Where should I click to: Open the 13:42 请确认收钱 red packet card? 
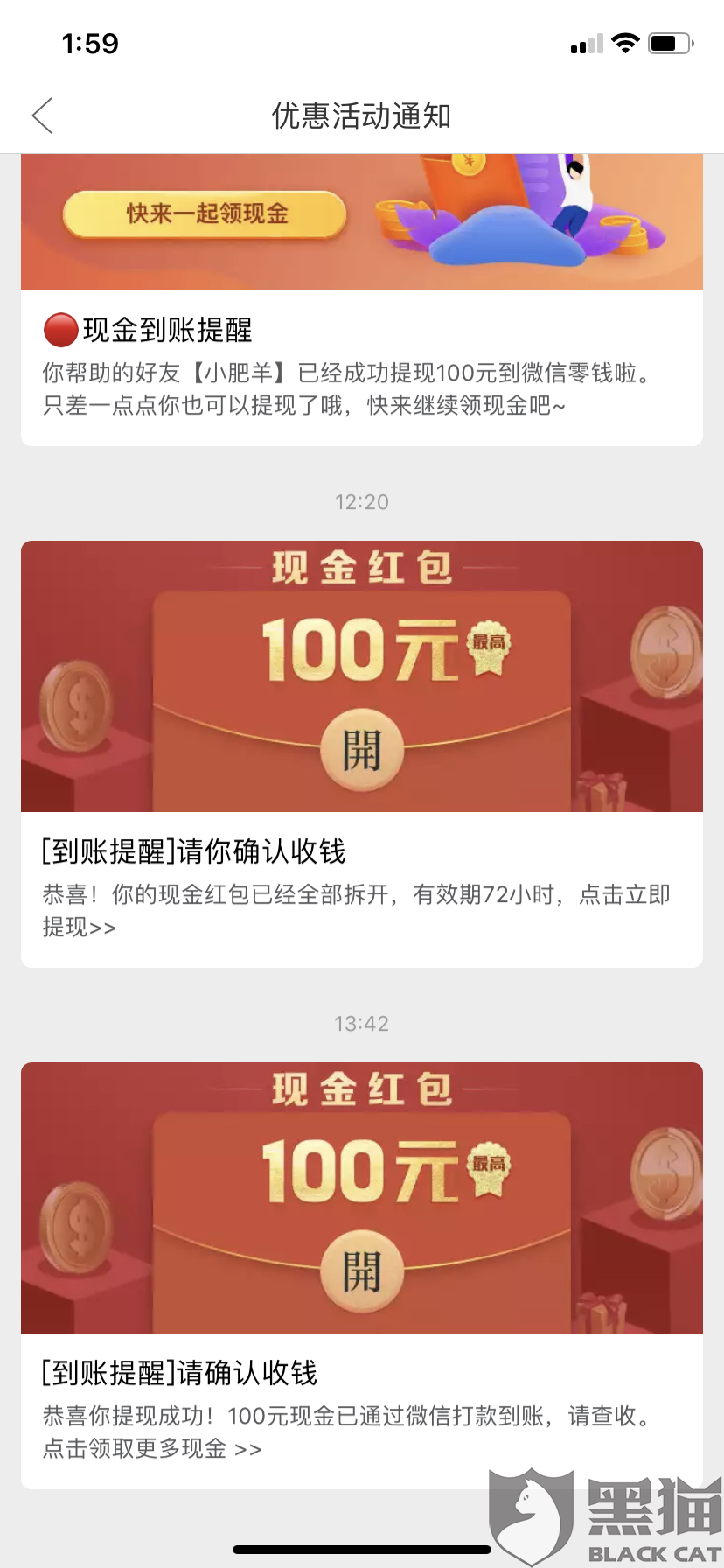point(361,1274)
